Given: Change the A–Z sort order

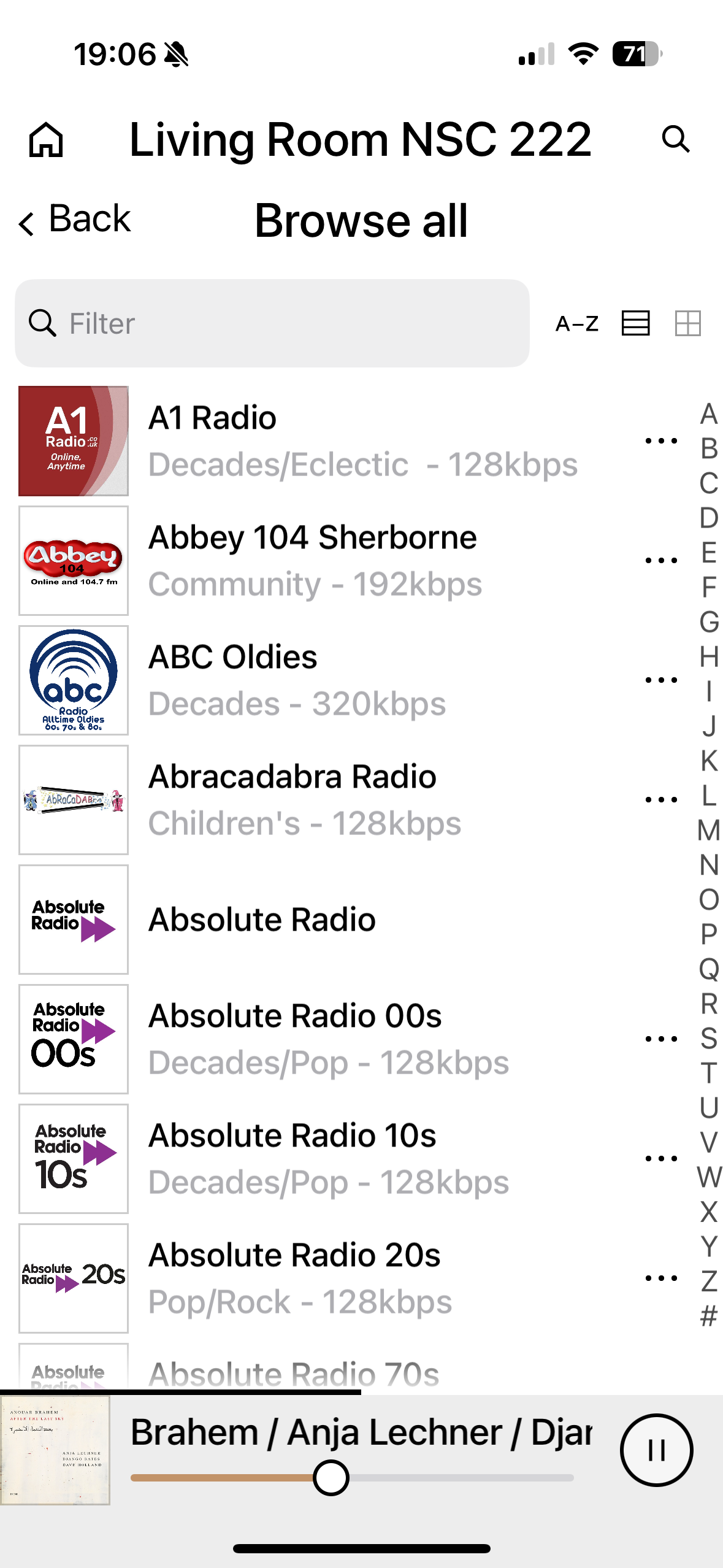Looking at the screenshot, I should click(576, 323).
